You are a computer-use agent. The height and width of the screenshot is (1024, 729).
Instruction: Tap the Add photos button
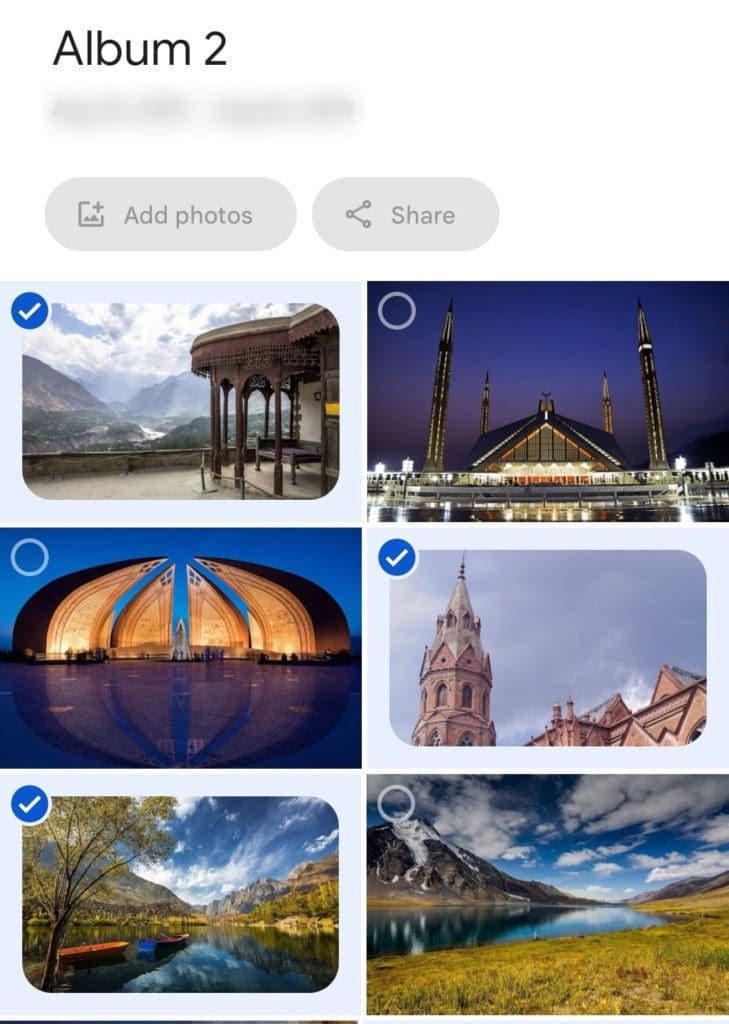coord(170,215)
